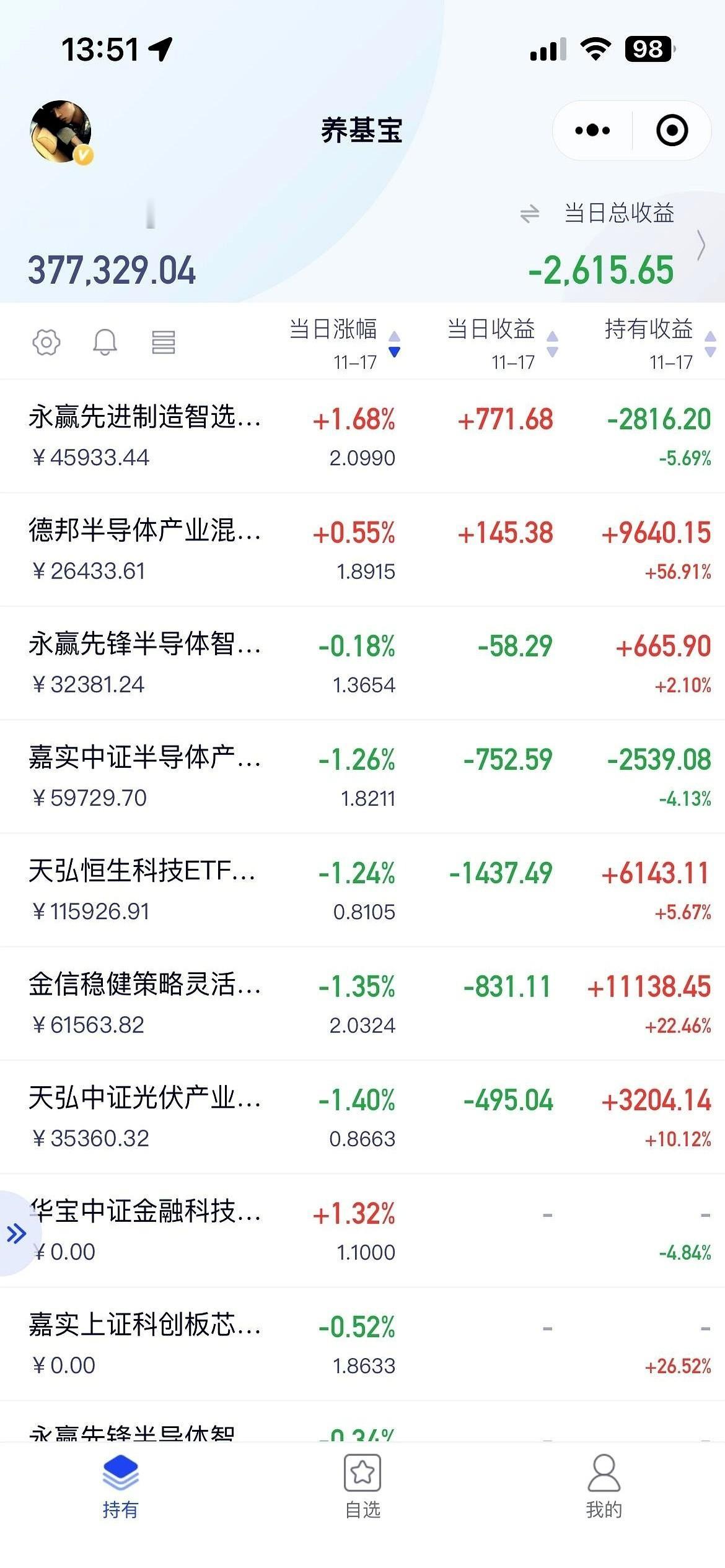Open the daily total earnings details arrow

click(x=701, y=246)
